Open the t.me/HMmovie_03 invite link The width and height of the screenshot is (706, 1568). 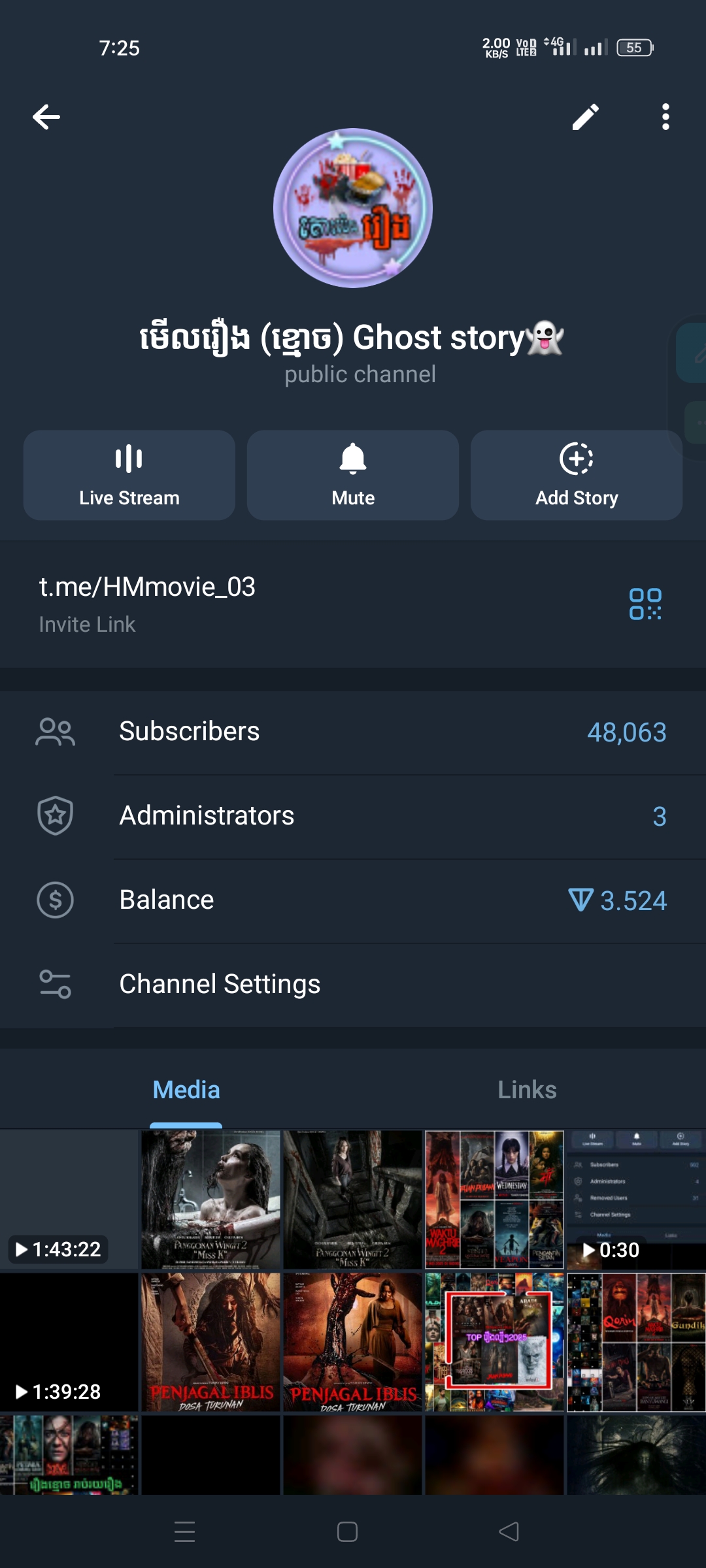pos(148,587)
